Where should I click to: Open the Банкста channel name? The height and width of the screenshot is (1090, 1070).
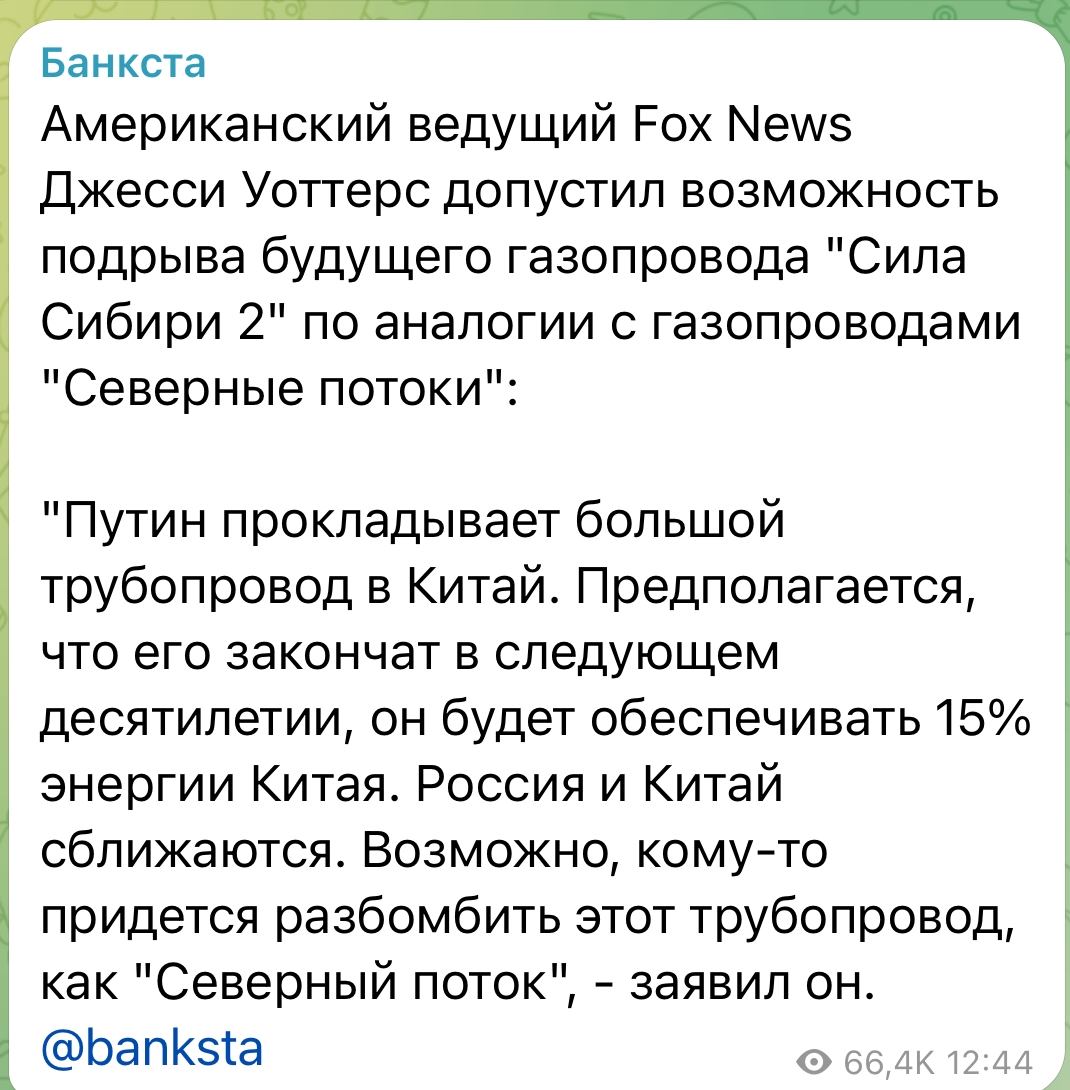click(123, 64)
